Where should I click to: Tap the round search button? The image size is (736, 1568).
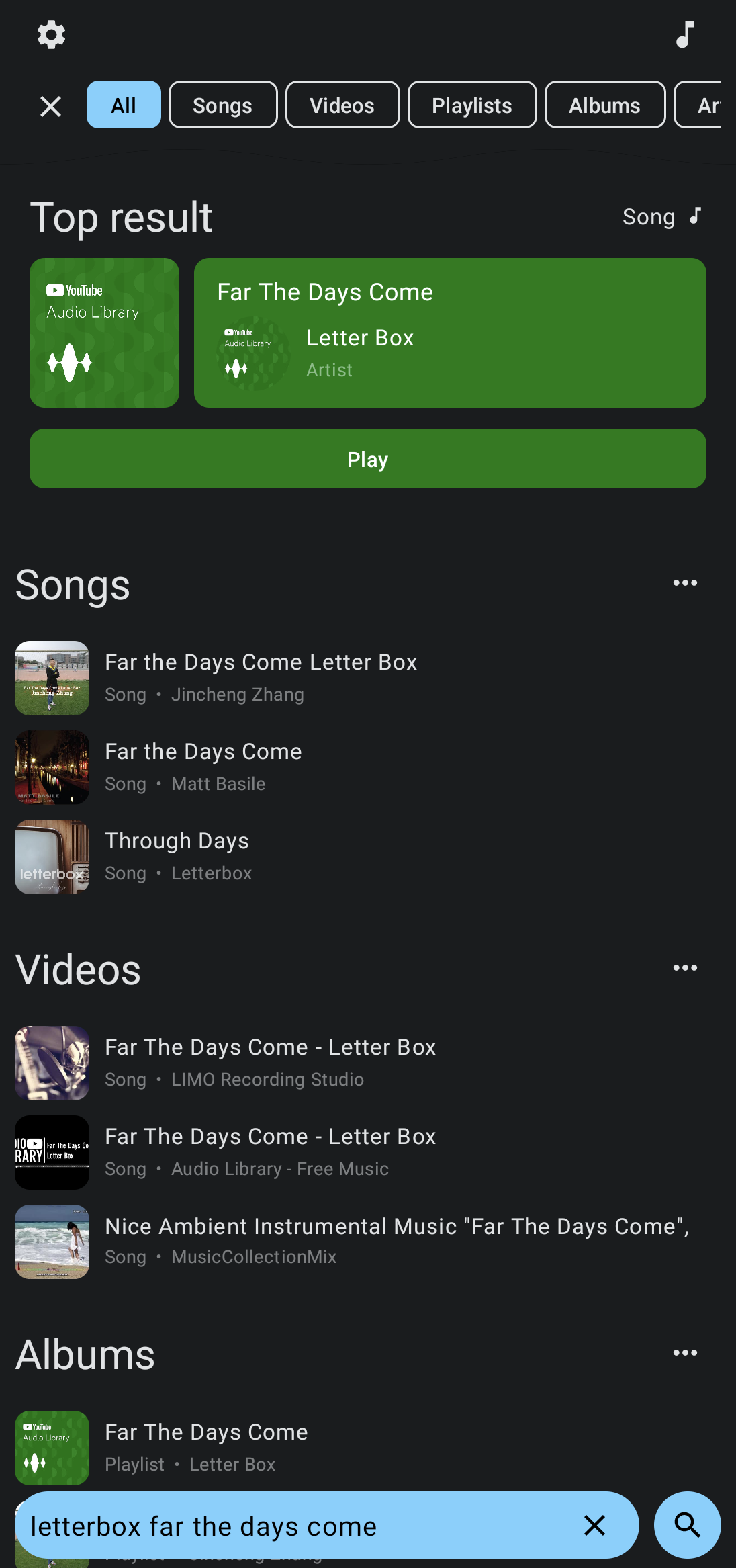tap(687, 1526)
